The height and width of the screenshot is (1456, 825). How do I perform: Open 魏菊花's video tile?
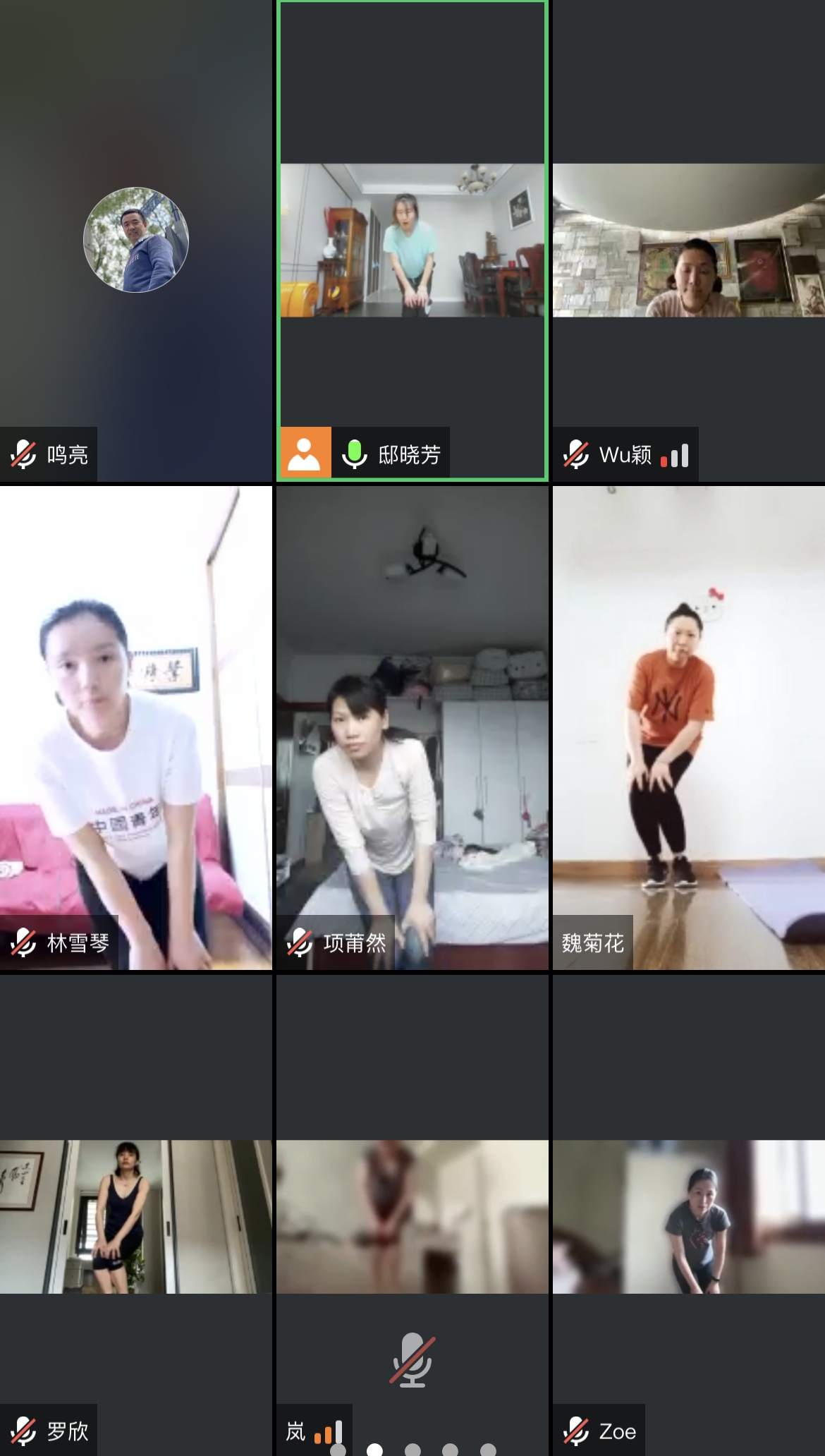[x=689, y=727]
